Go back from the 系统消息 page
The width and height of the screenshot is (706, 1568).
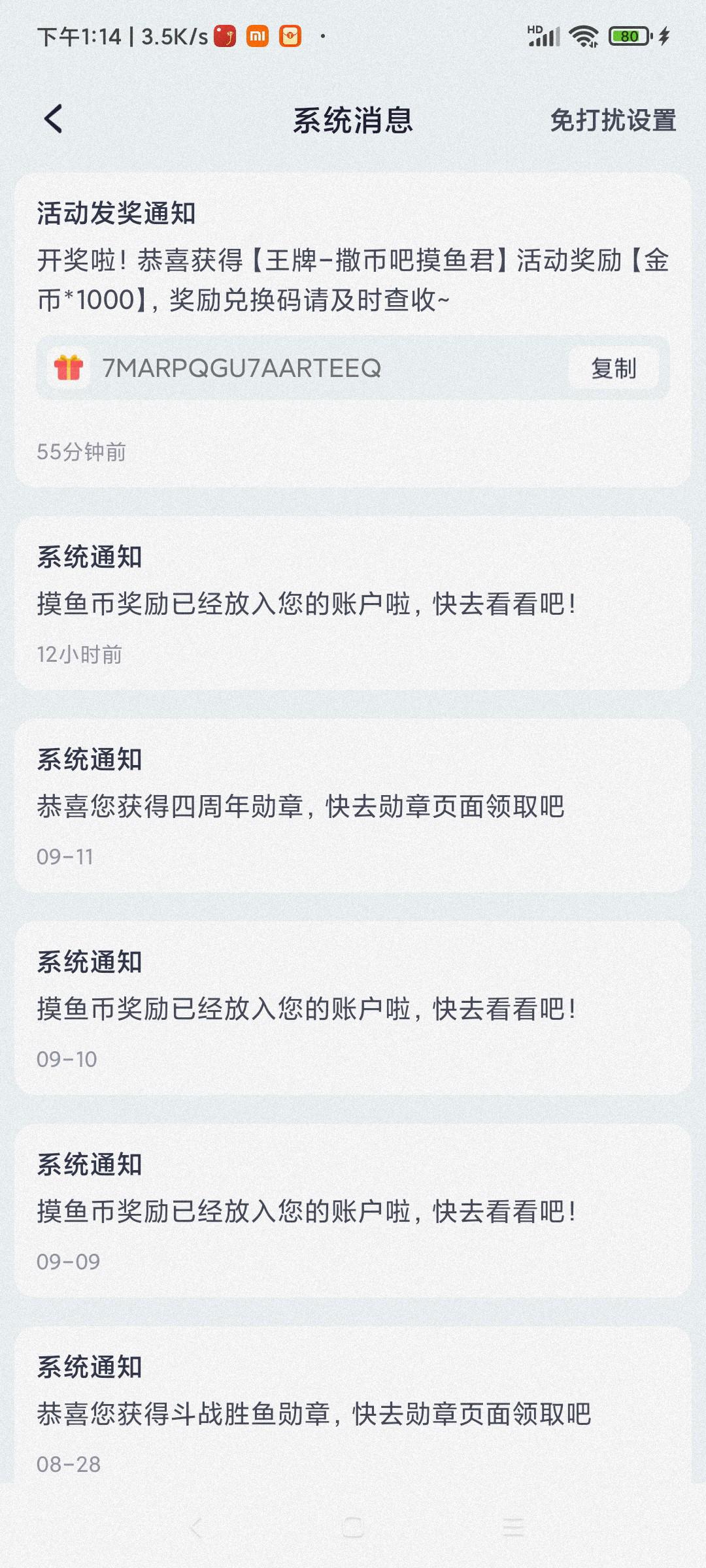point(54,120)
